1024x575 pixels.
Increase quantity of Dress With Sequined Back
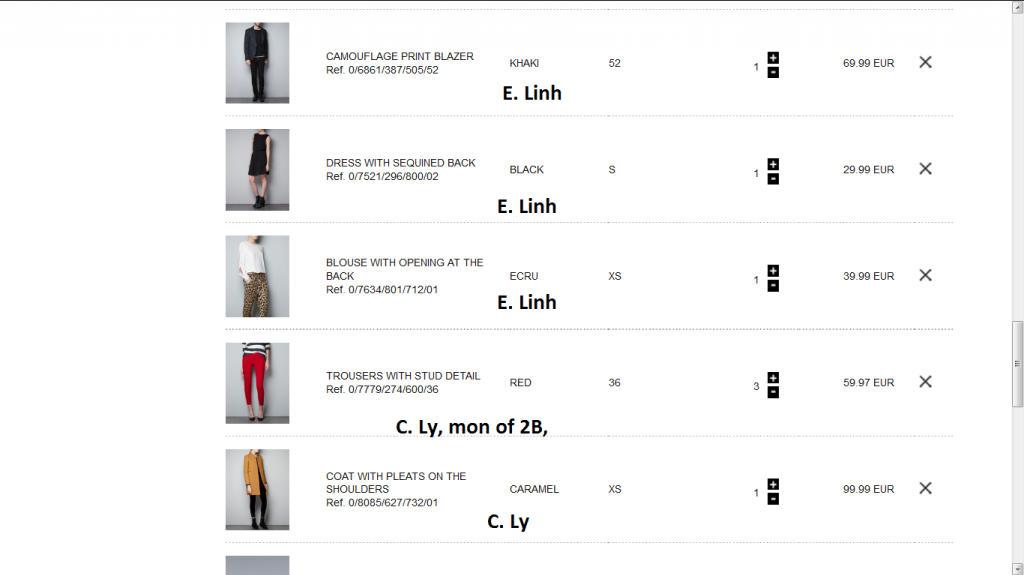[773, 164]
